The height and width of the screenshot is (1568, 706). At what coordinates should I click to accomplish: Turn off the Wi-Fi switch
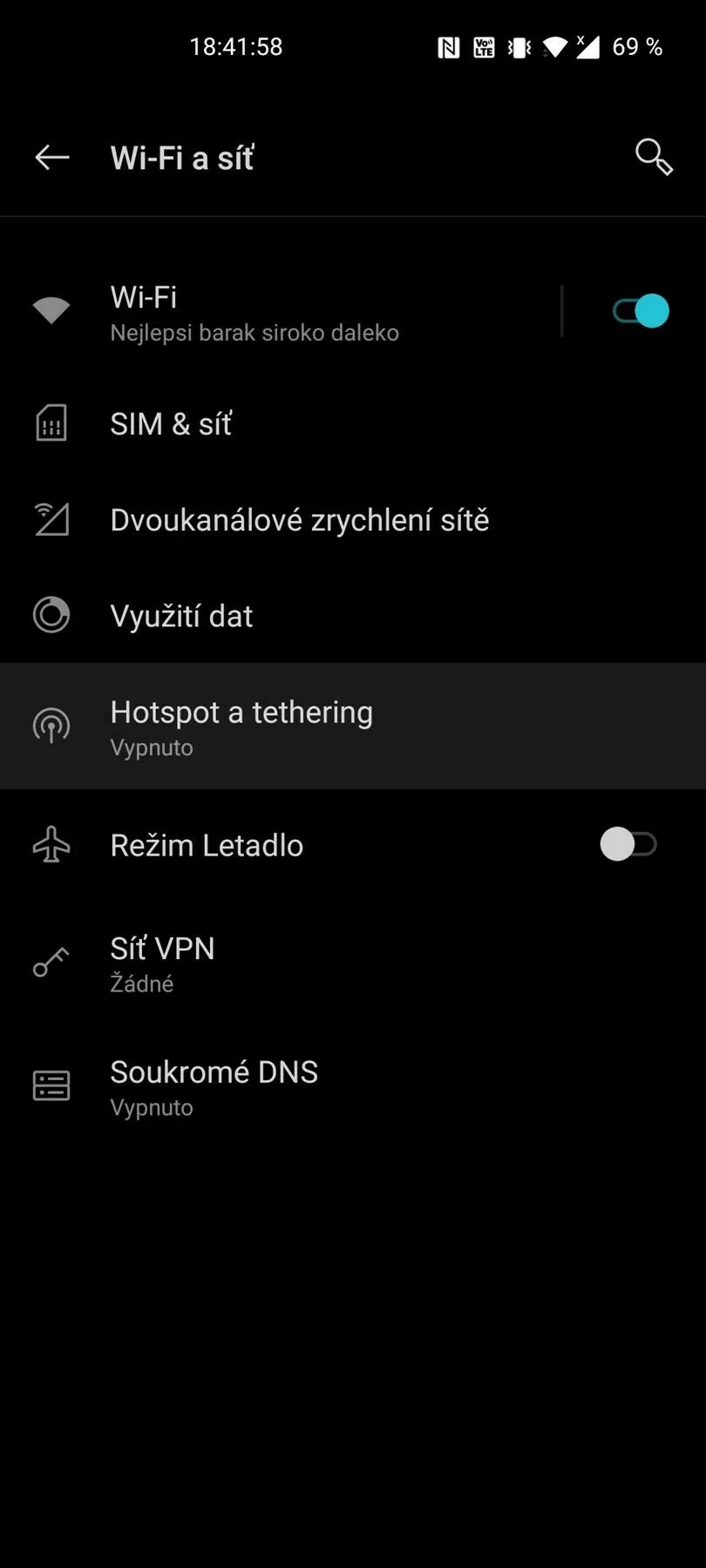tap(641, 311)
